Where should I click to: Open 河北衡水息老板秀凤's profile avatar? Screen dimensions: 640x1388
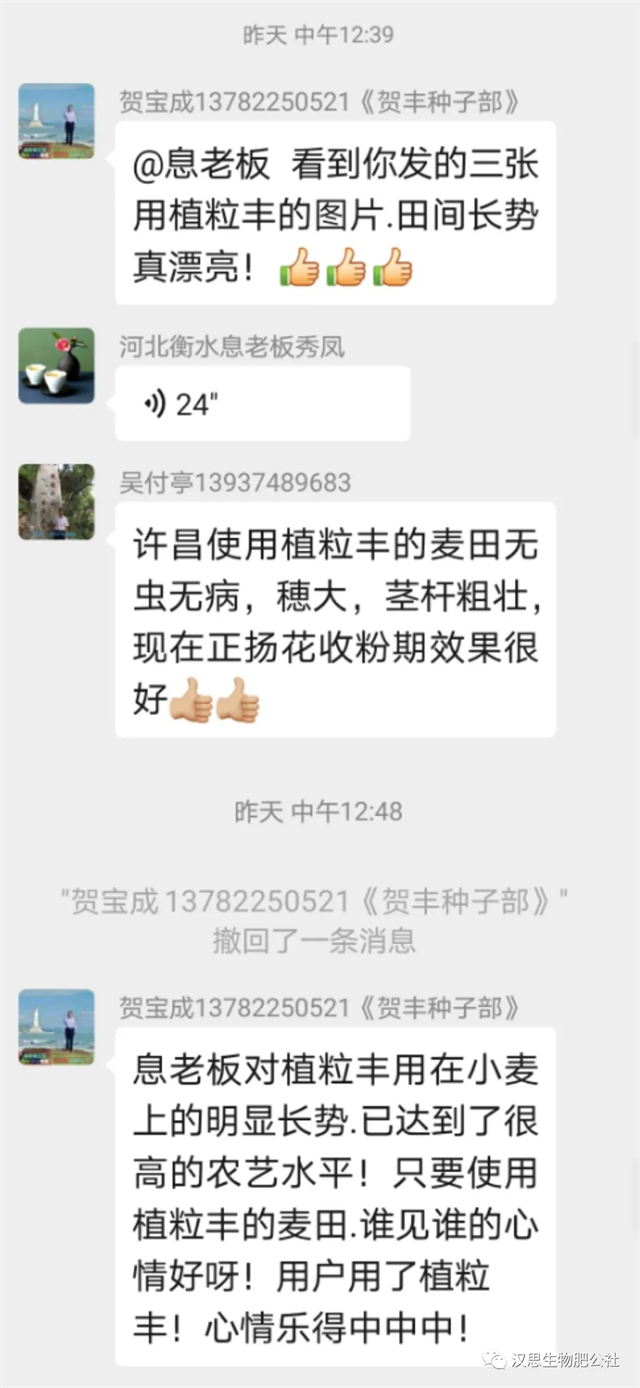click(x=56, y=366)
